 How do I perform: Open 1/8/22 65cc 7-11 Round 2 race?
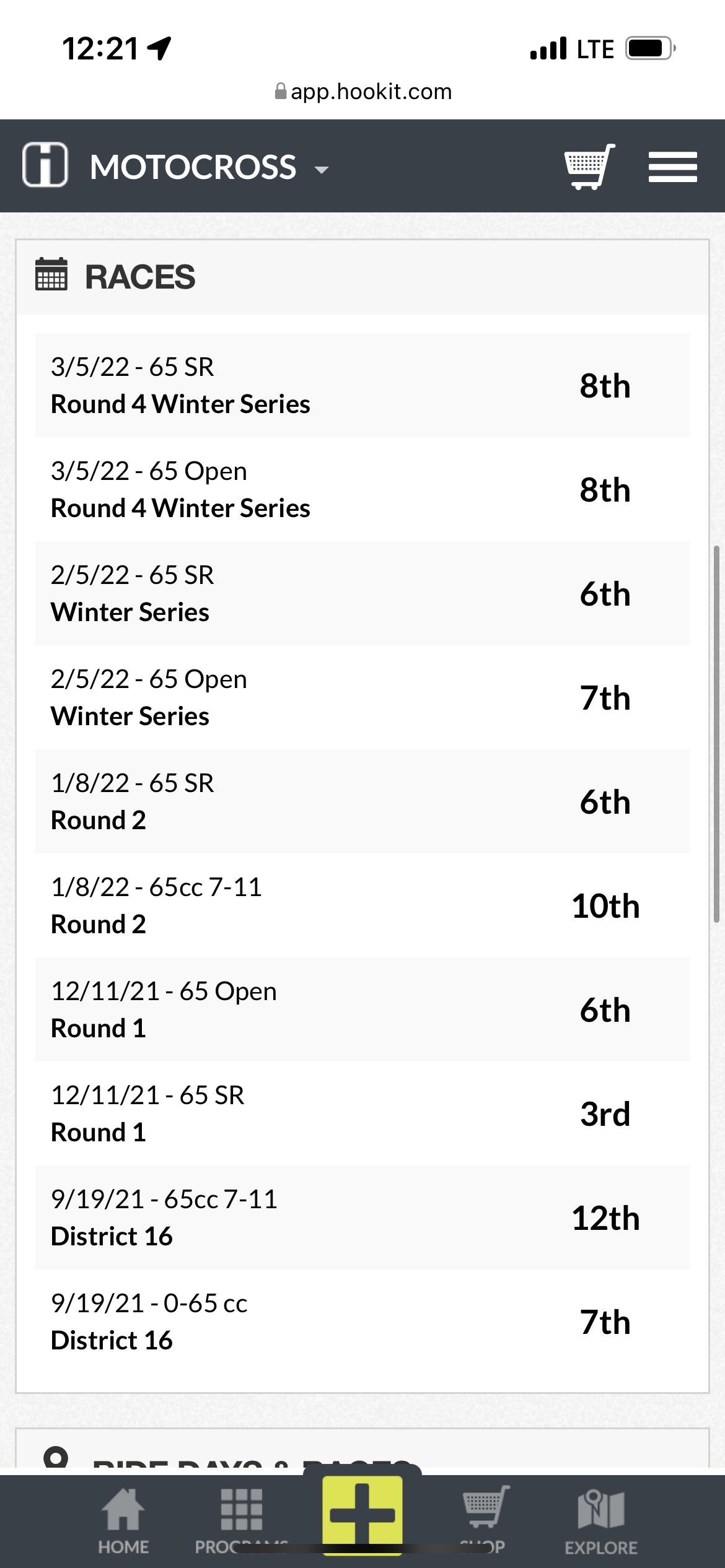point(362,905)
